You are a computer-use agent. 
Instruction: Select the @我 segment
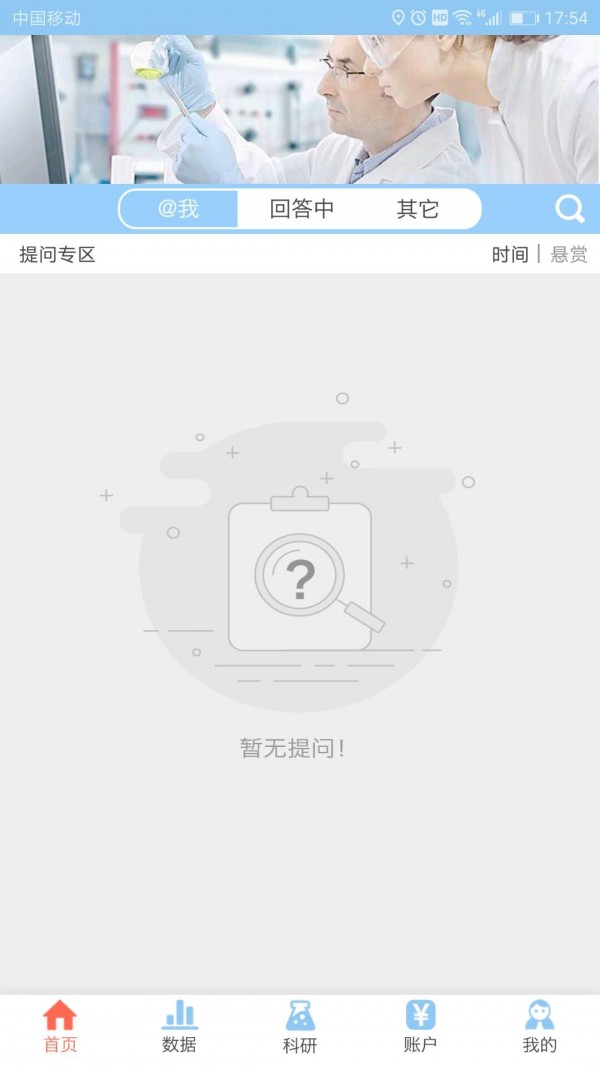tap(179, 209)
